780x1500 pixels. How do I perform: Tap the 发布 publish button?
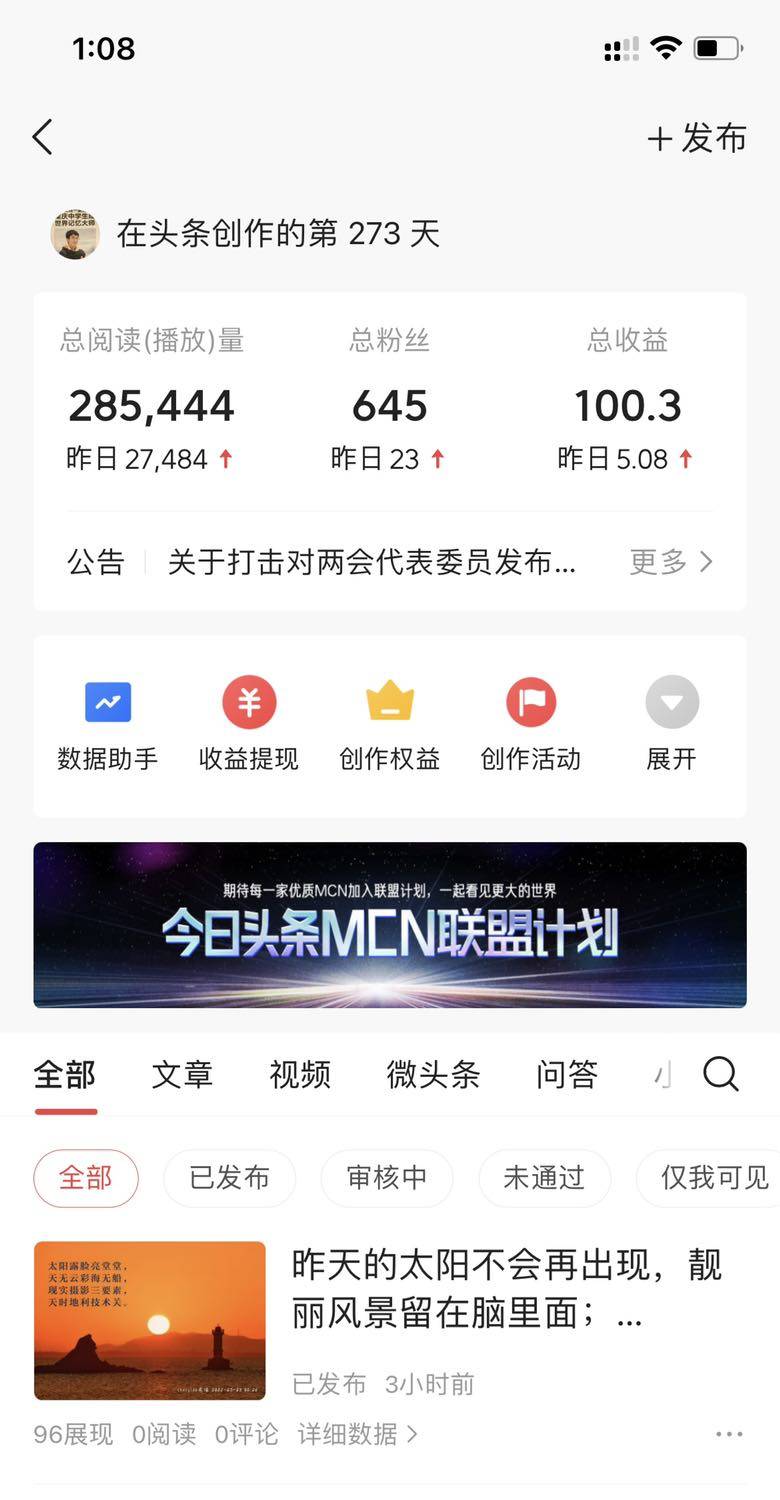(697, 138)
